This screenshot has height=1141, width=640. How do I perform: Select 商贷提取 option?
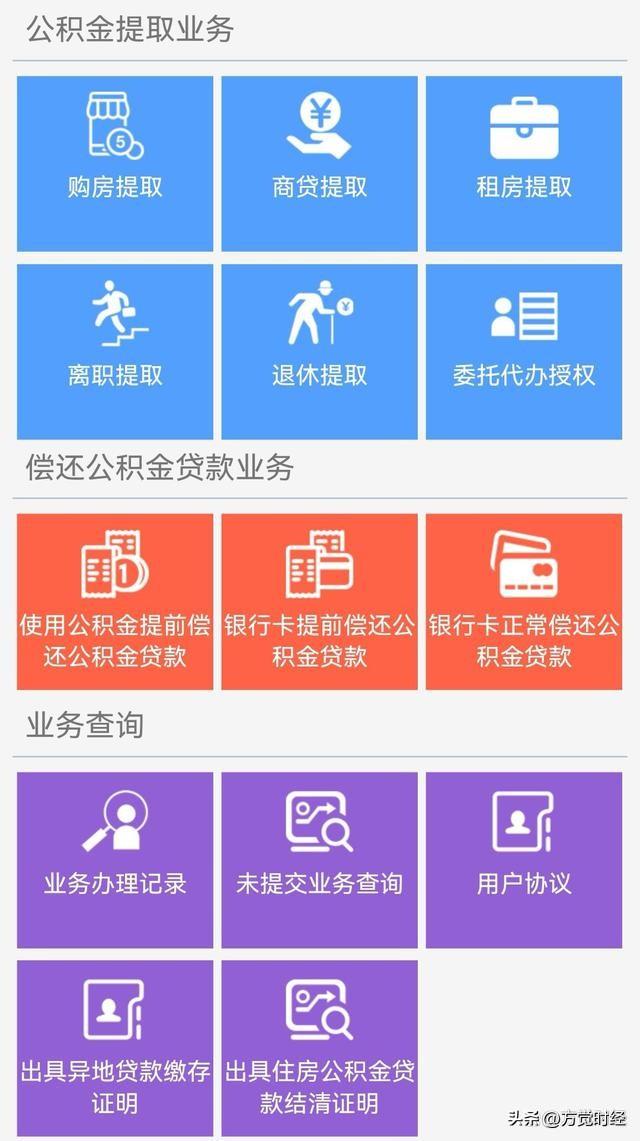[319, 164]
